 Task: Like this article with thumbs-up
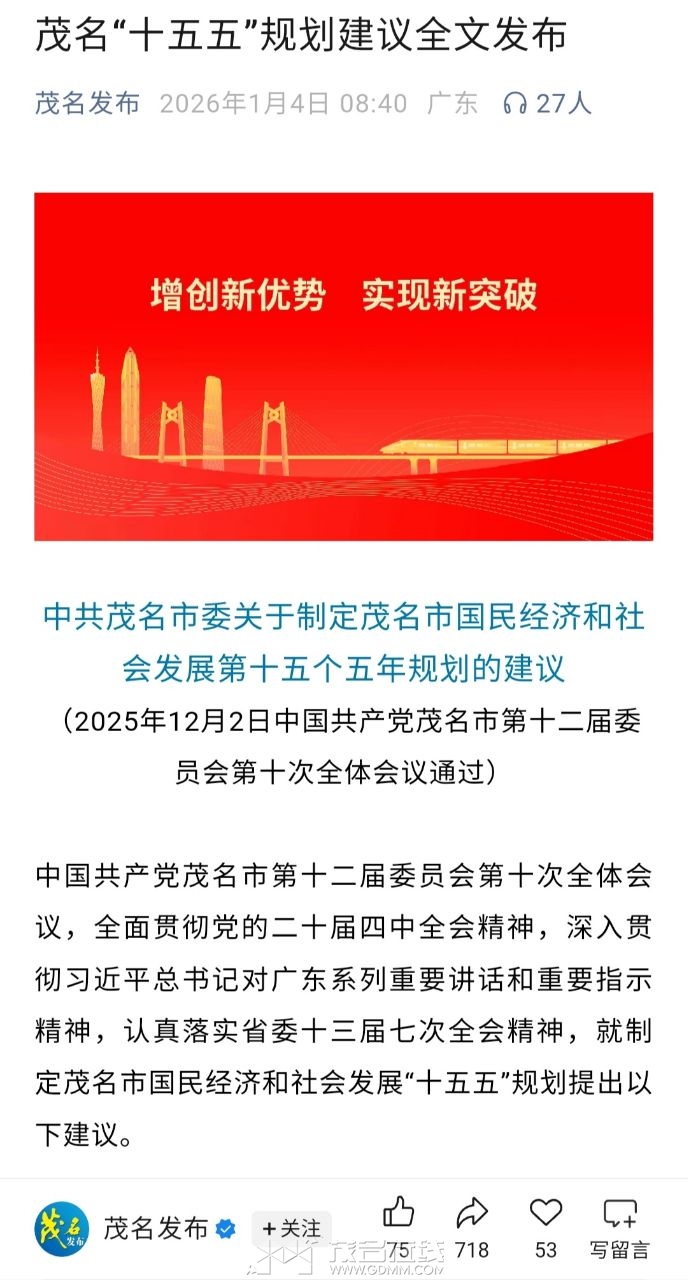click(398, 1215)
